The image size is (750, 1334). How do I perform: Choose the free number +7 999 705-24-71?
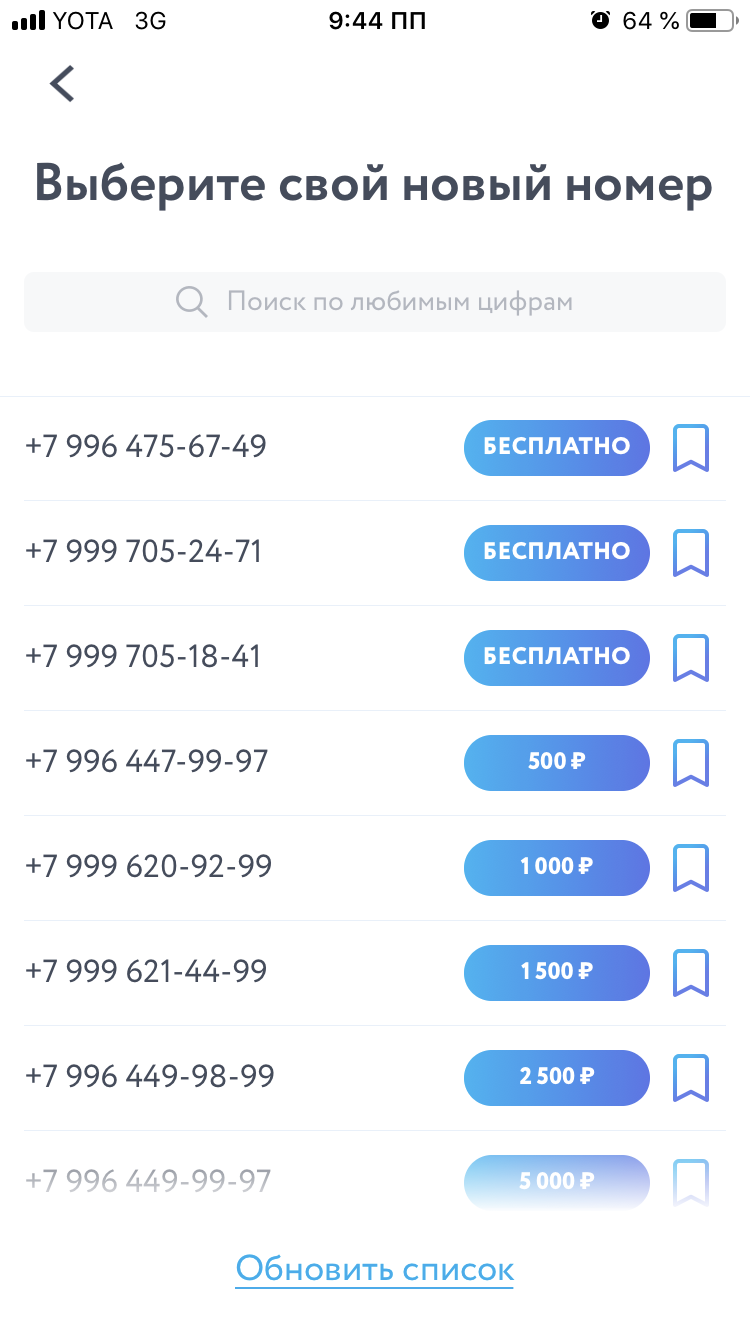pyautogui.click(x=556, y=552)
